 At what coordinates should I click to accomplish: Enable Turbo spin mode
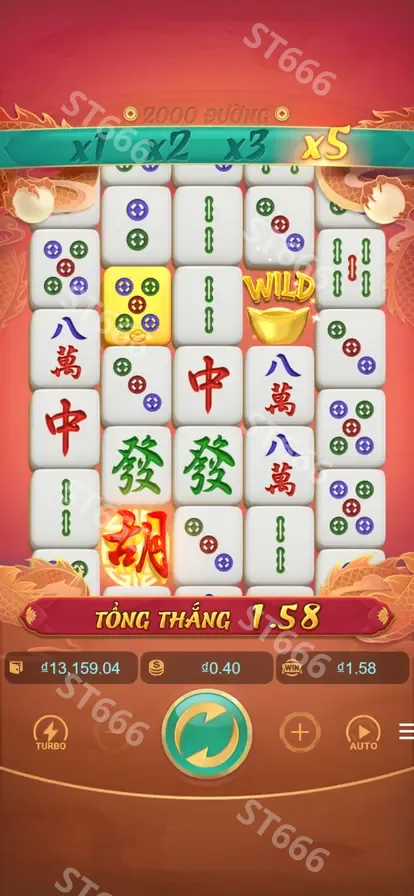[50, 734]
